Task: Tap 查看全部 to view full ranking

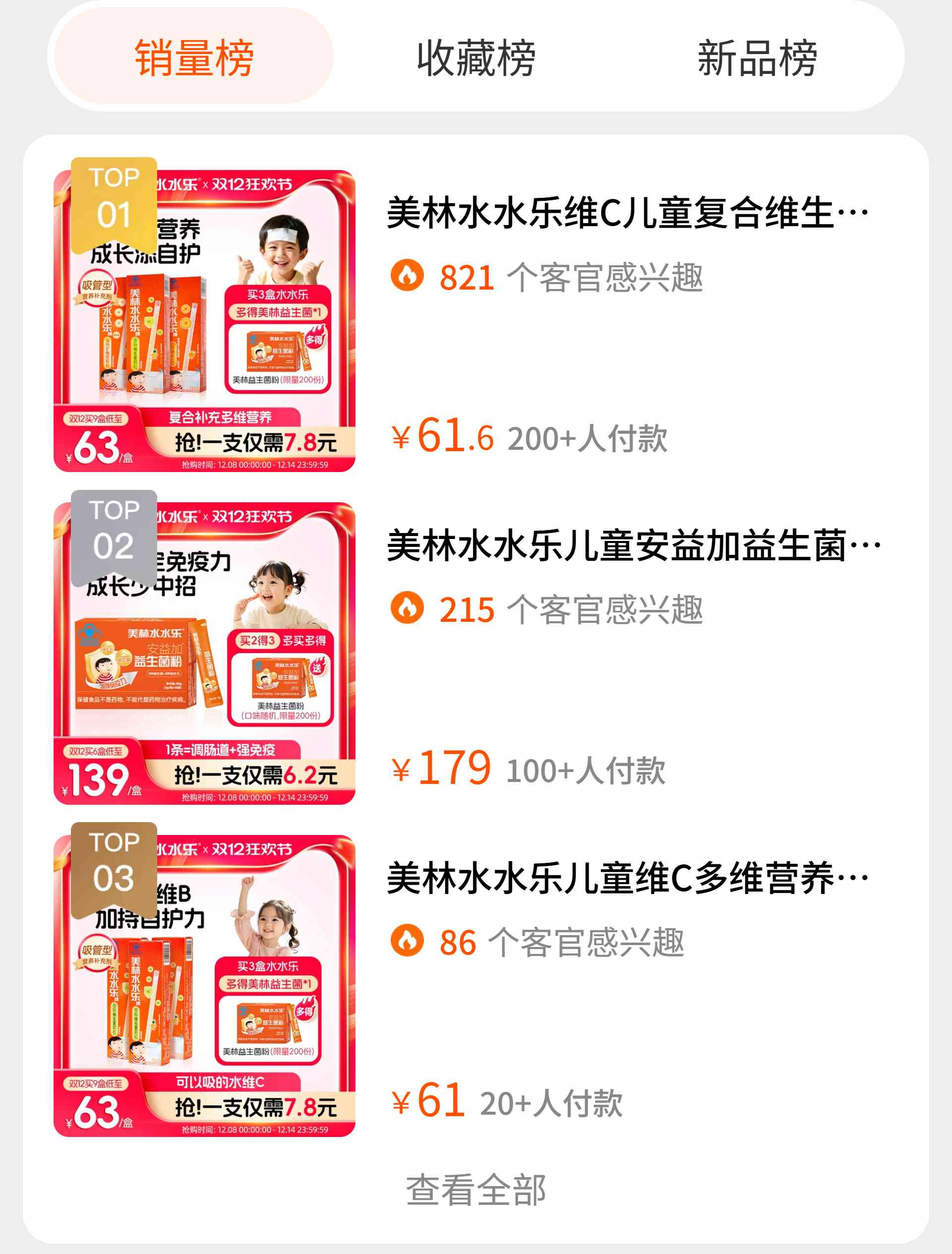Action: pyautogui.click(x=476, y=1190)
